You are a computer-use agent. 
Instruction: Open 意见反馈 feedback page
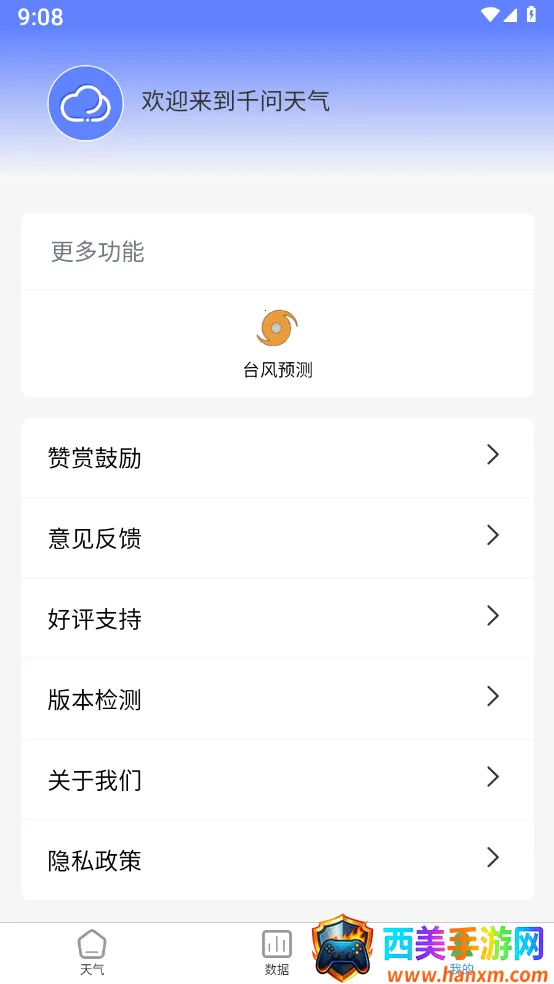coord(277,538)
